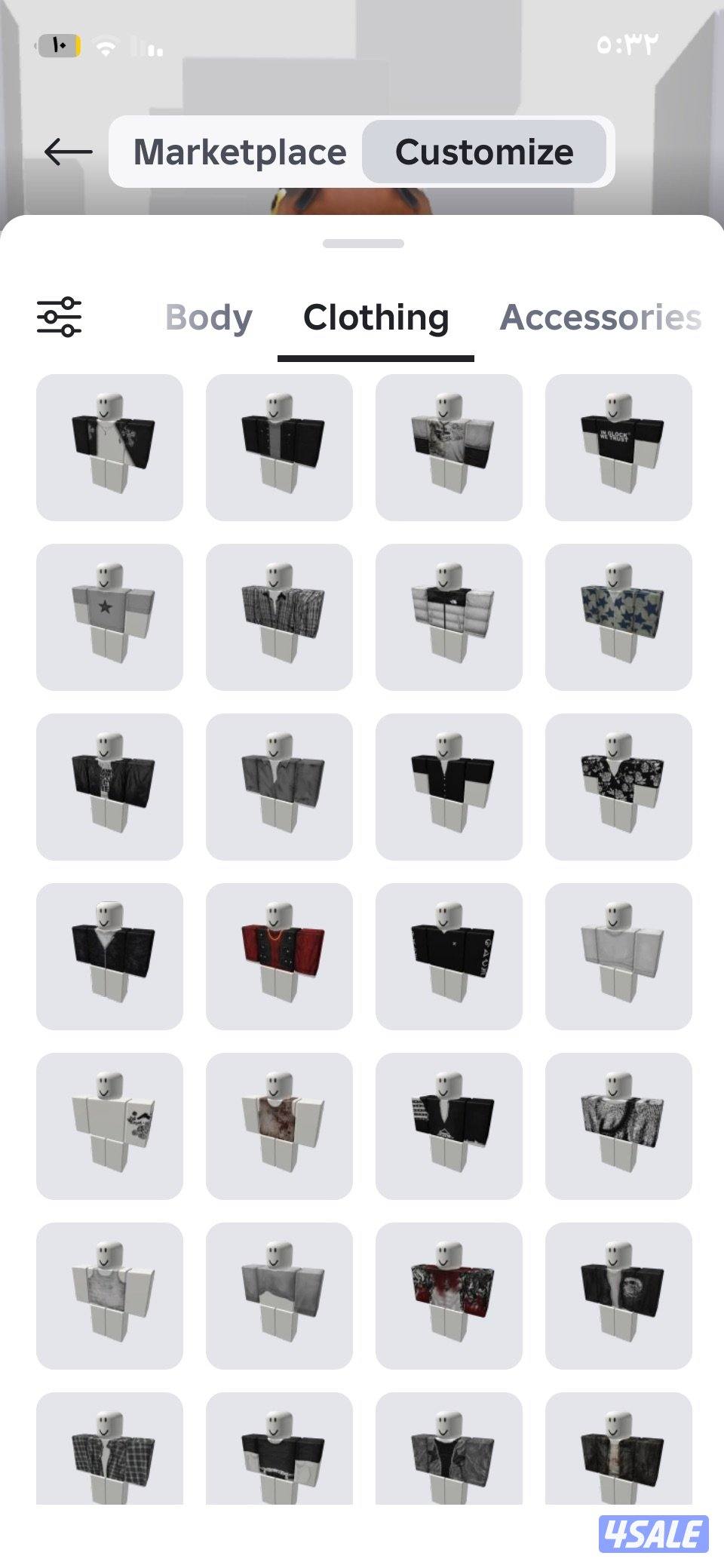This screenshot has width=724, height=1568.
Task: Pick the blue star patterned shirt
Action: pos(618,617)
